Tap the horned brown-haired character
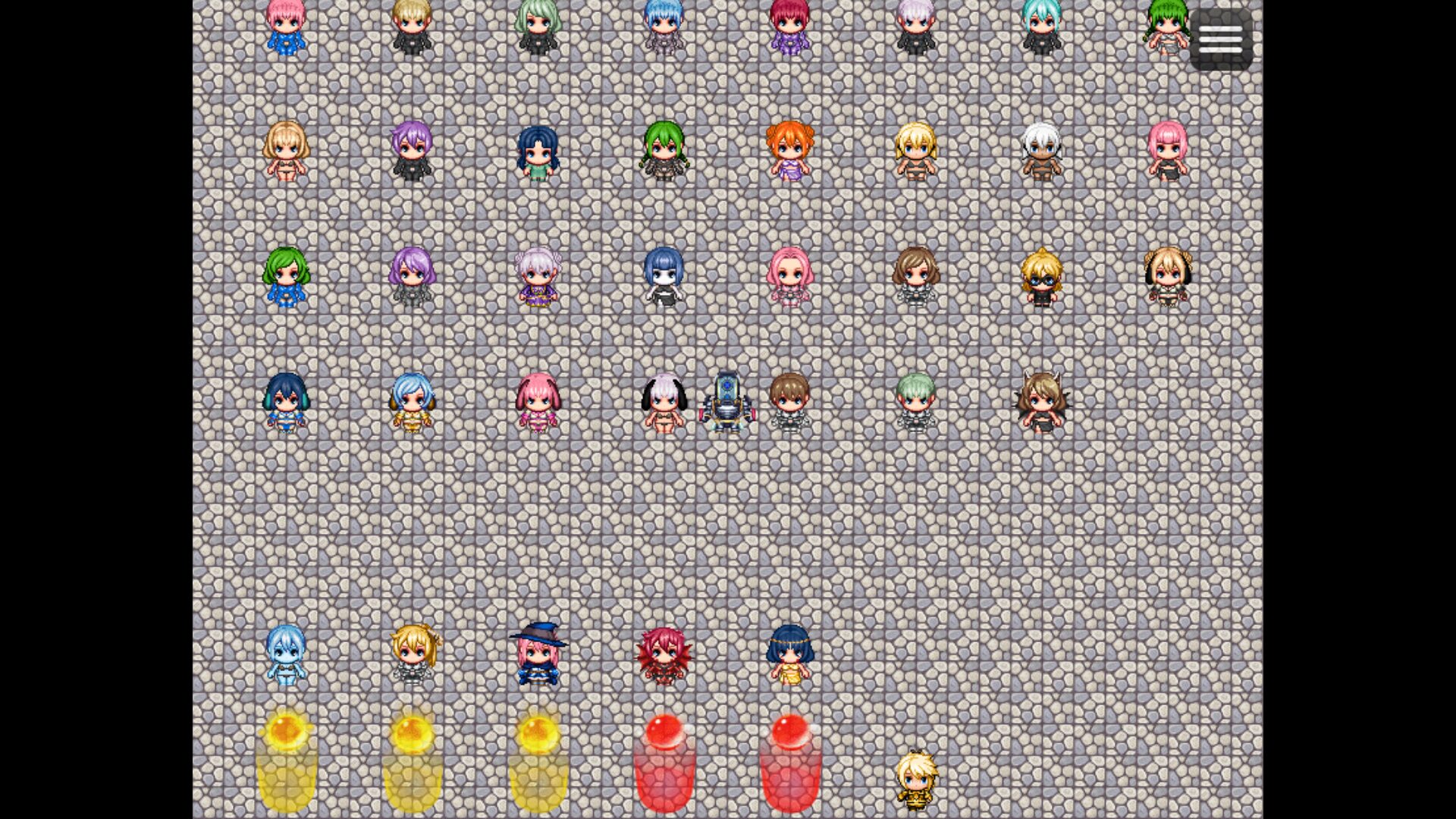Image resolution: width=1456 pixels, height=819 pixels. click(1042, 403)
